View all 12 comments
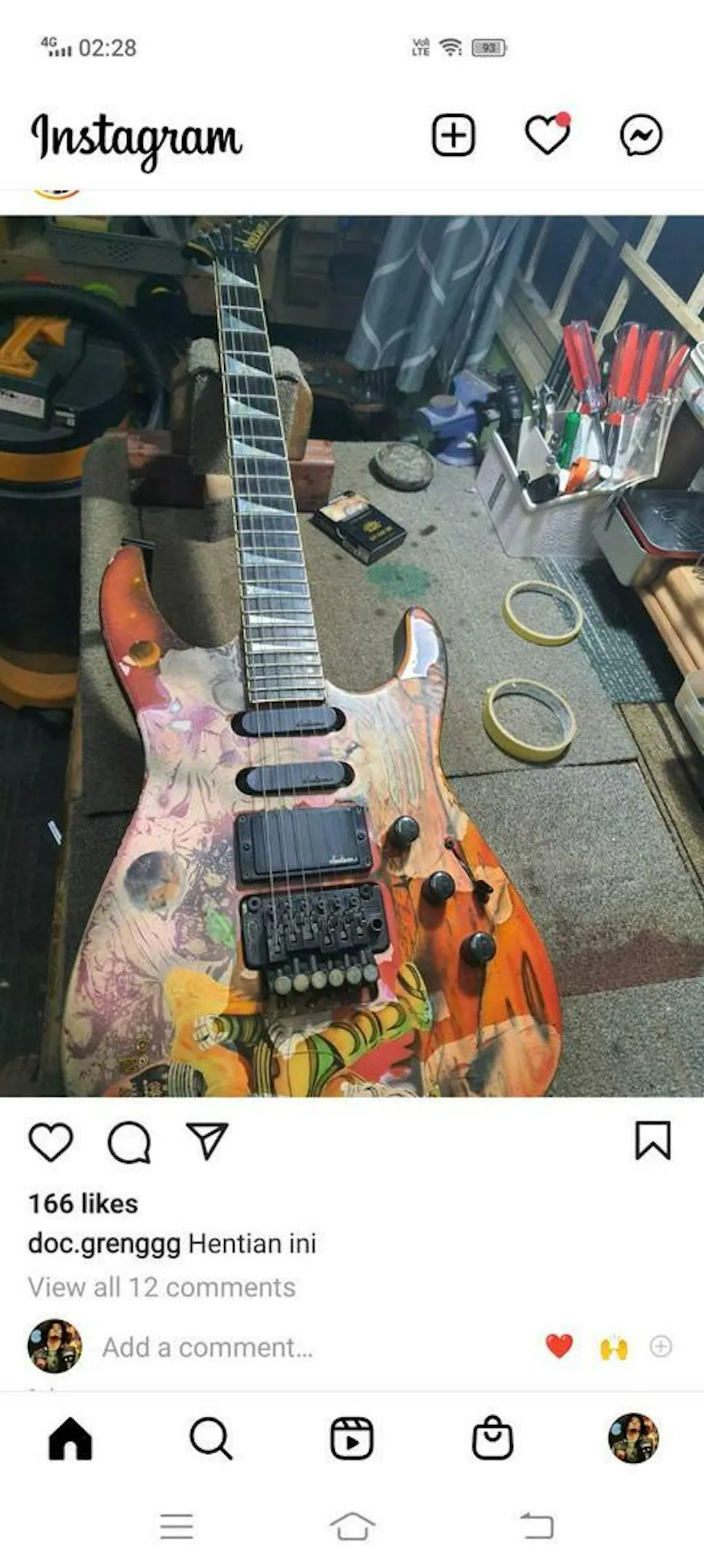The height and width of the screenshot is (1568, 704). point(162,1287)
